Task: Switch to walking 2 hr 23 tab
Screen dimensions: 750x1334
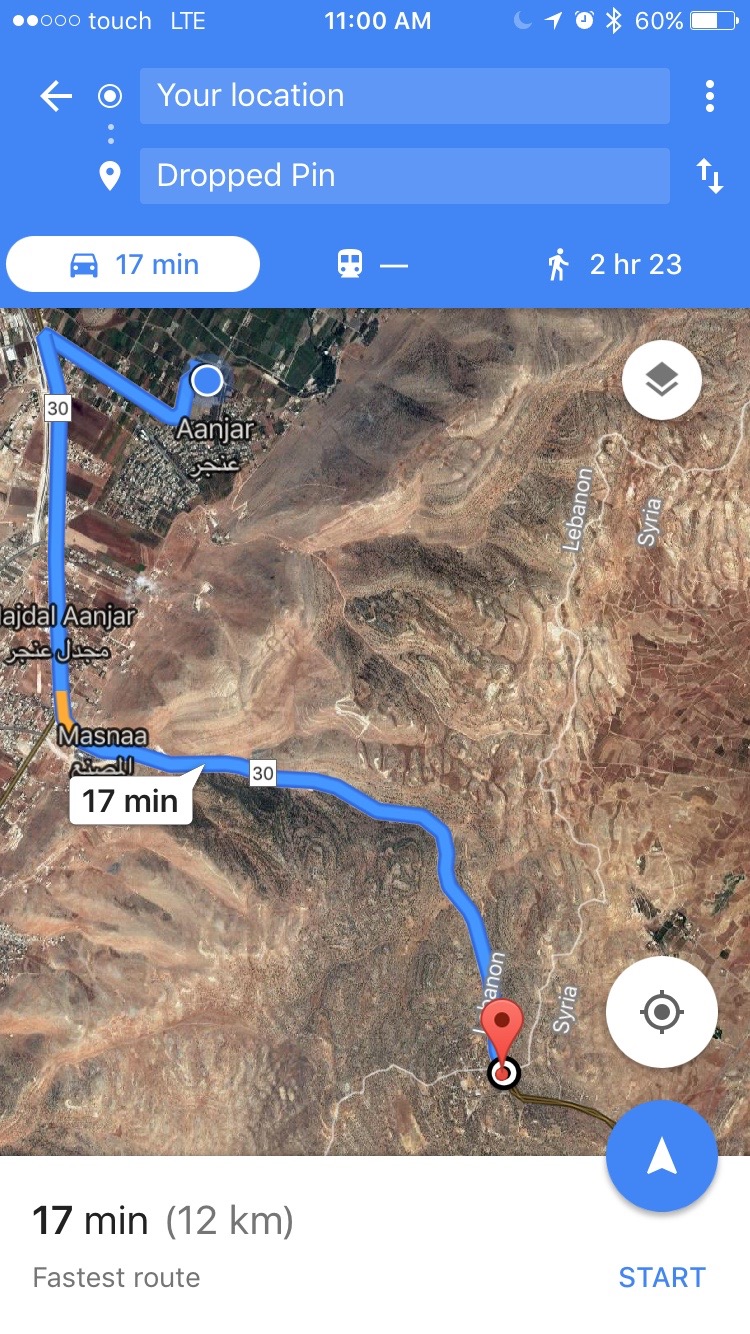Action: pyautogui.click(x=615, y=265)
